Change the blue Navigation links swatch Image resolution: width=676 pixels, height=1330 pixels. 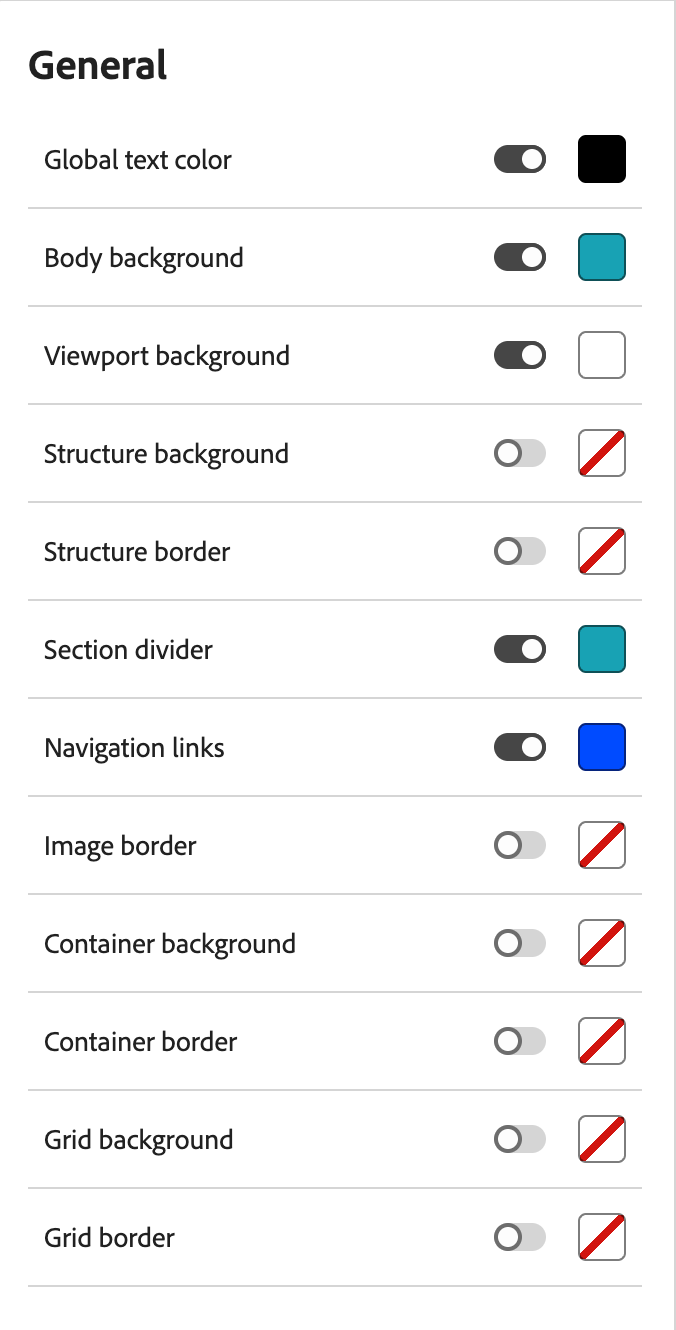click(x=602, y=748)
